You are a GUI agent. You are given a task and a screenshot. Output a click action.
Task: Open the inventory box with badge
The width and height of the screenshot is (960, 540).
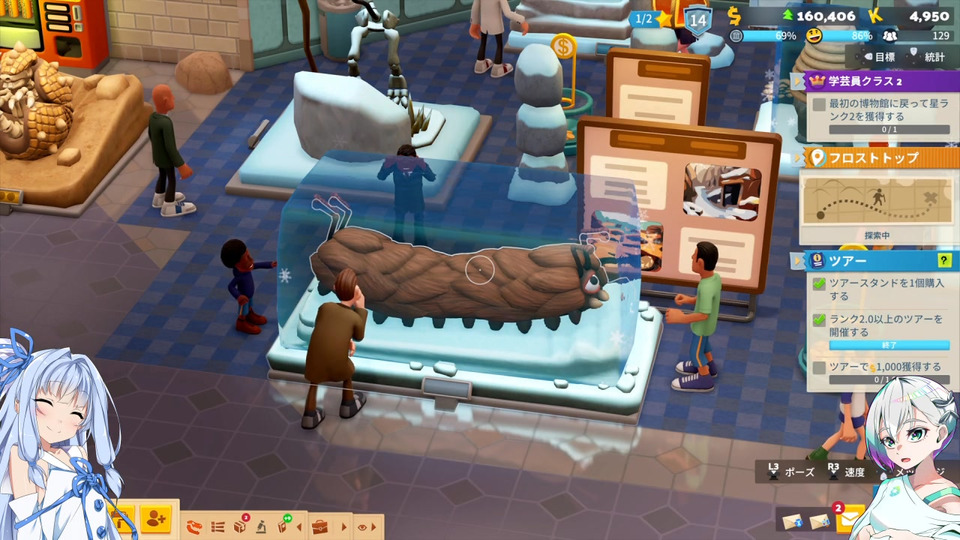tap(240, 525)
